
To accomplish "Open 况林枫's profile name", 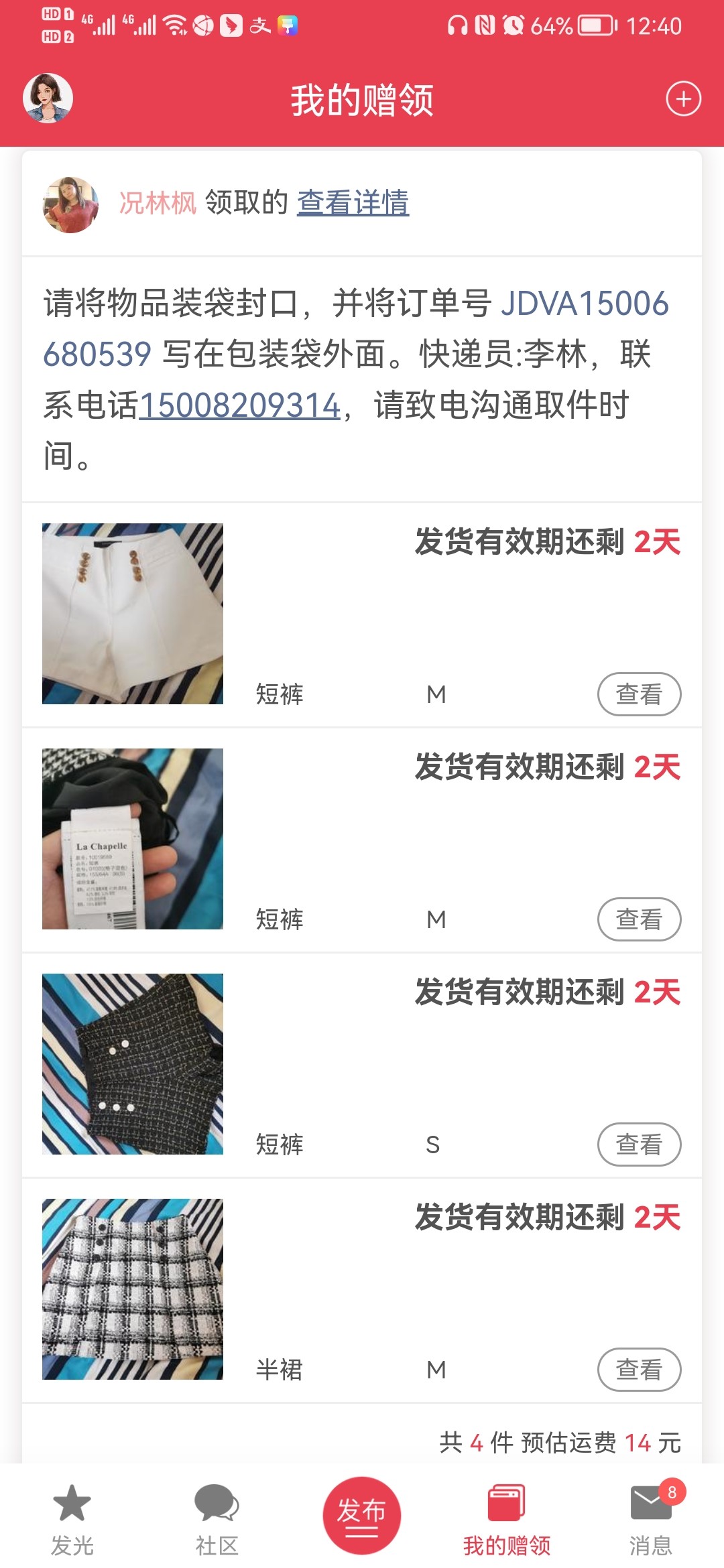I will (158, 202).
